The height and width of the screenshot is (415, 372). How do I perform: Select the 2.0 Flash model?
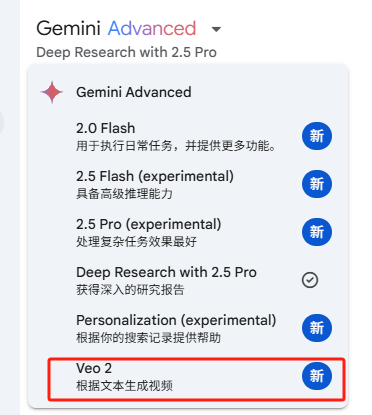(188, 136)
